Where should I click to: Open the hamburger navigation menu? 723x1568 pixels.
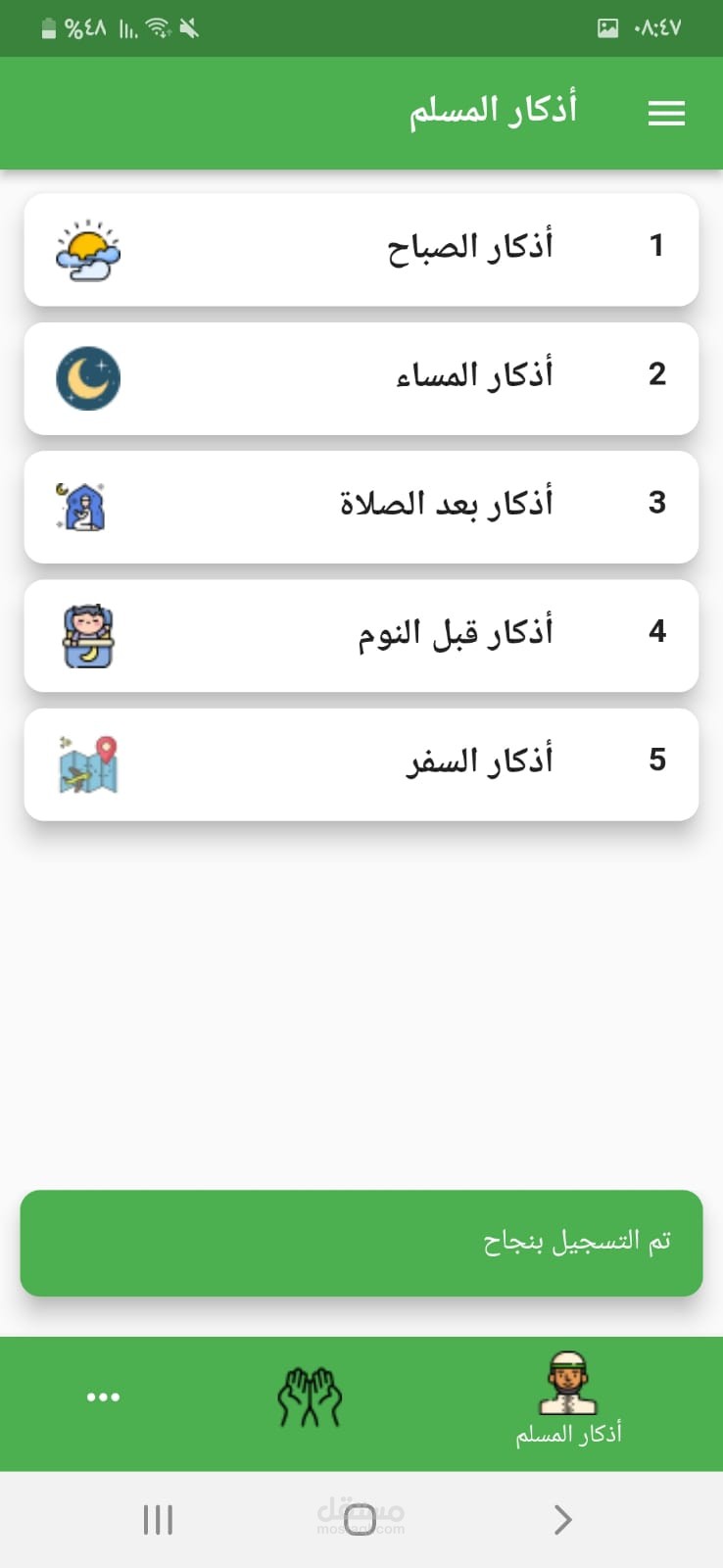coord(666,112)
